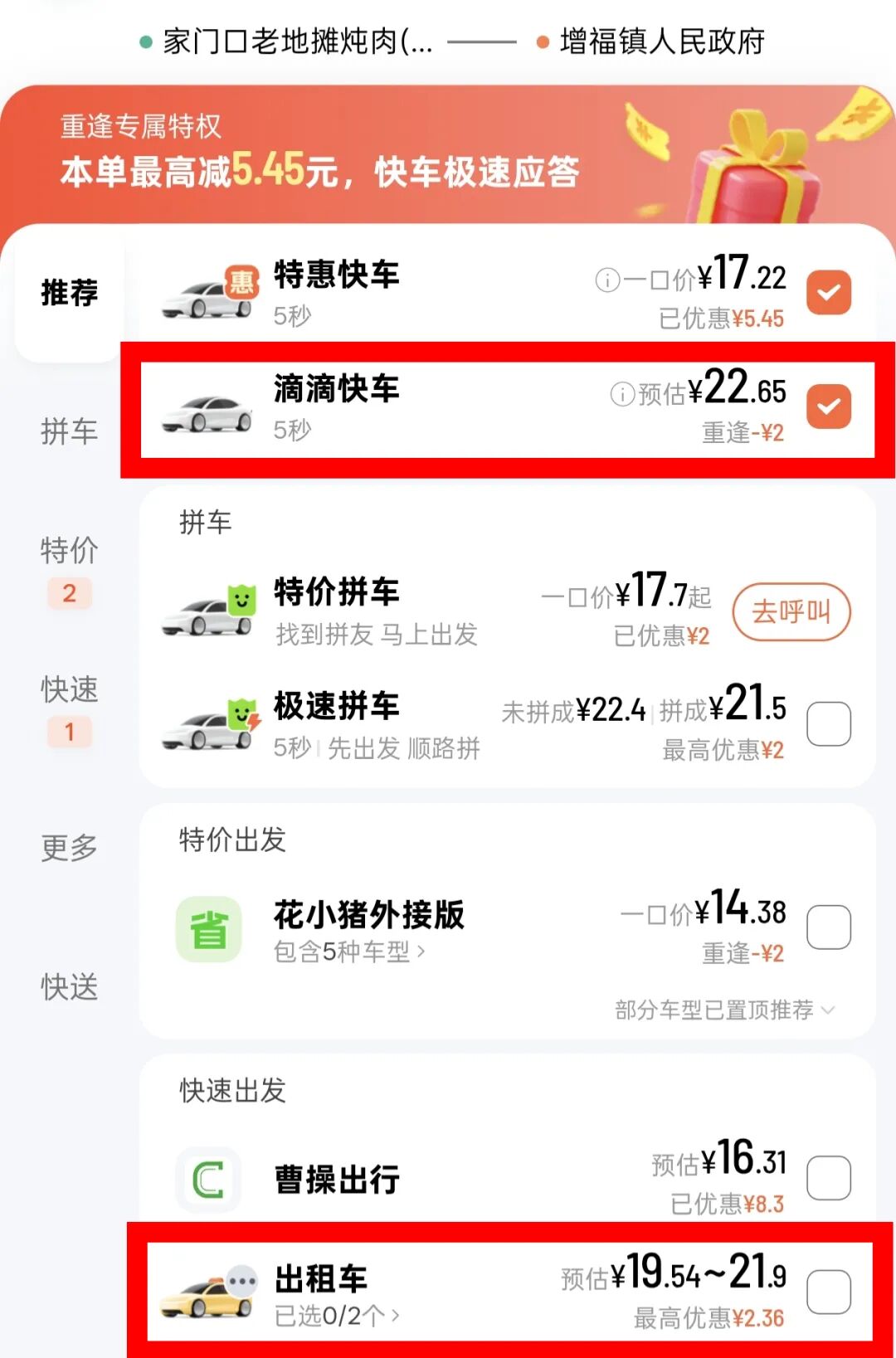This screenshot has width=896, height=1358.
Task: Select the 曹操出行 checkbox
Action: point(828,1177)
